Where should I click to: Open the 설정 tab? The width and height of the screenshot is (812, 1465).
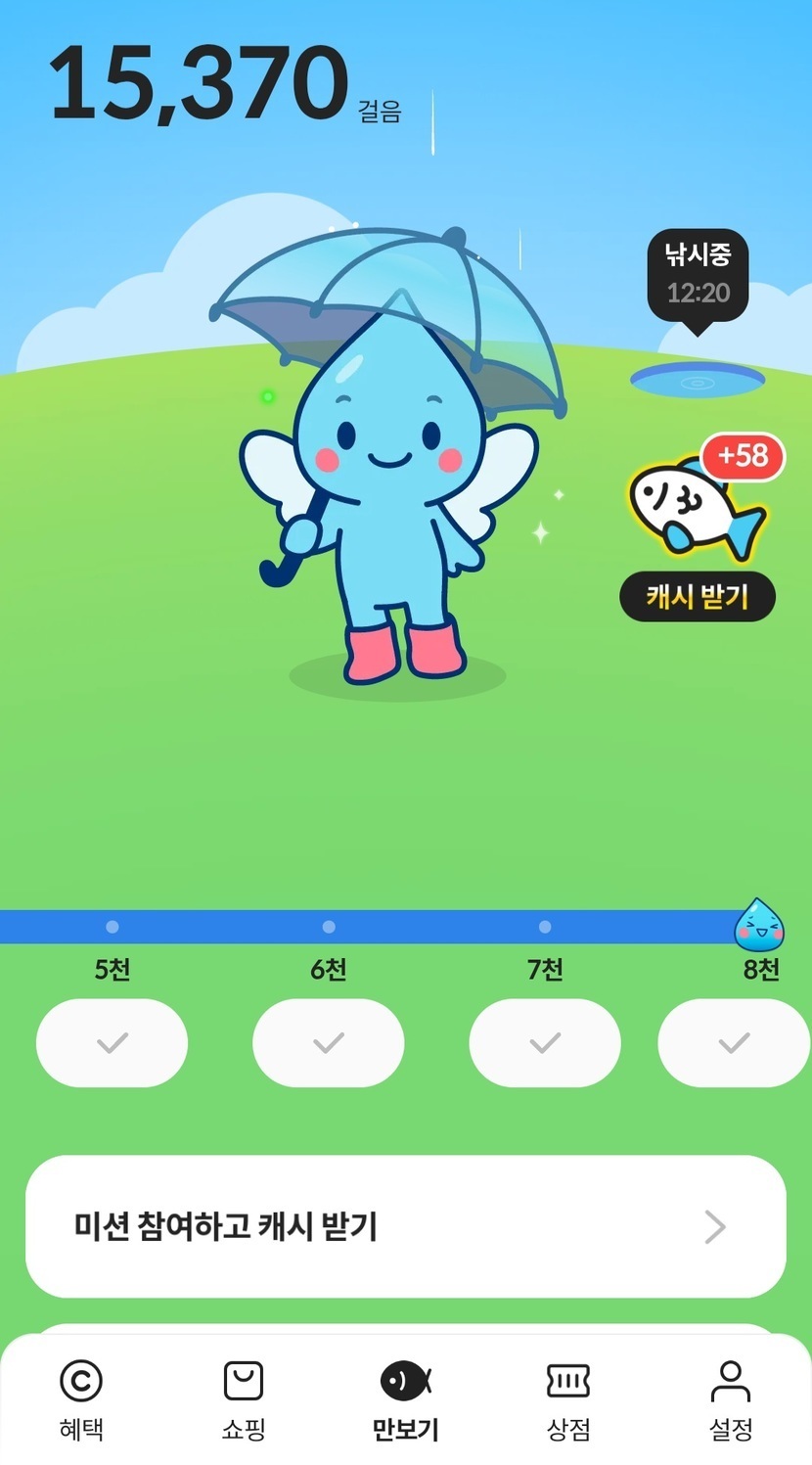(731, 1399)
